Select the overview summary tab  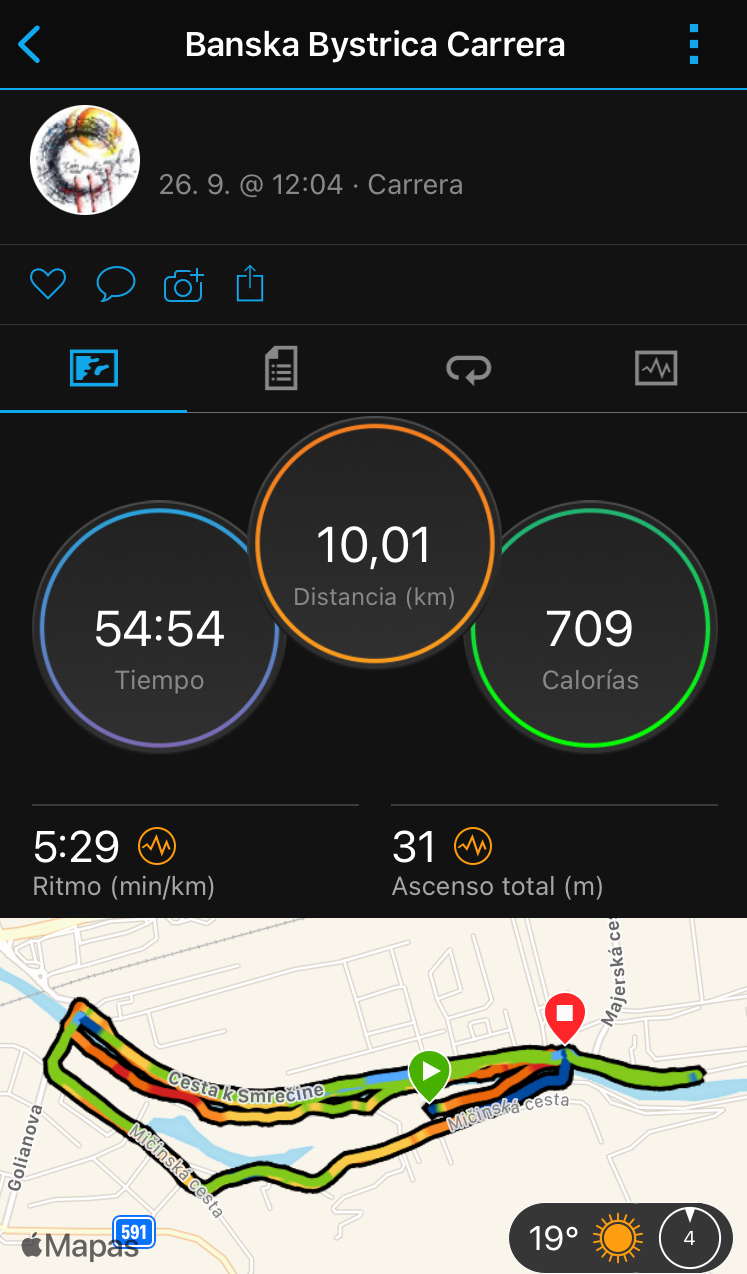pyautogui.click(x=94, y=368)
